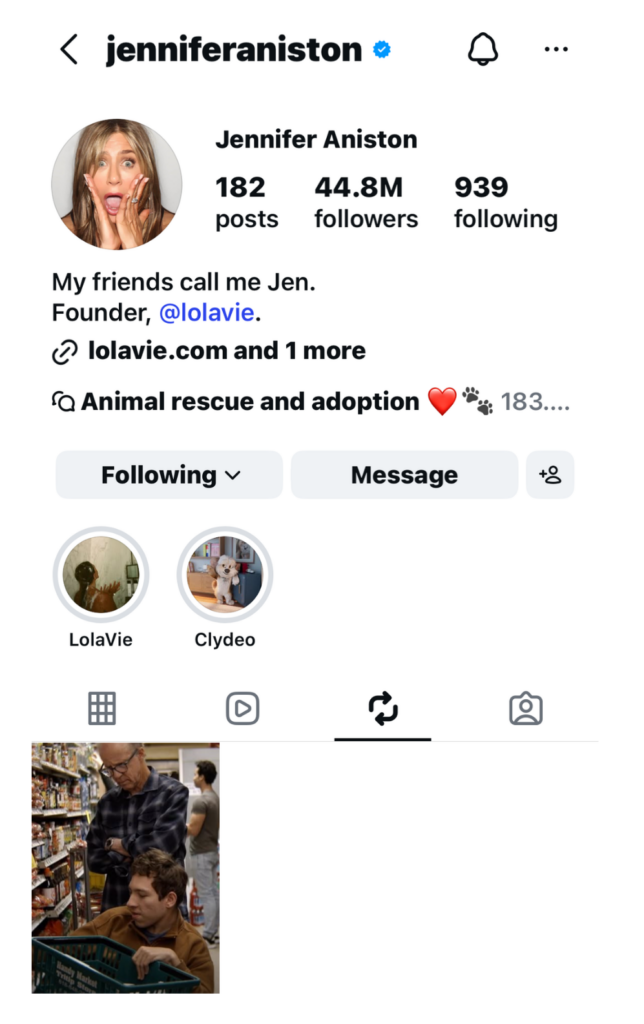Open the three-dot overflow menu

coord(556,49)
